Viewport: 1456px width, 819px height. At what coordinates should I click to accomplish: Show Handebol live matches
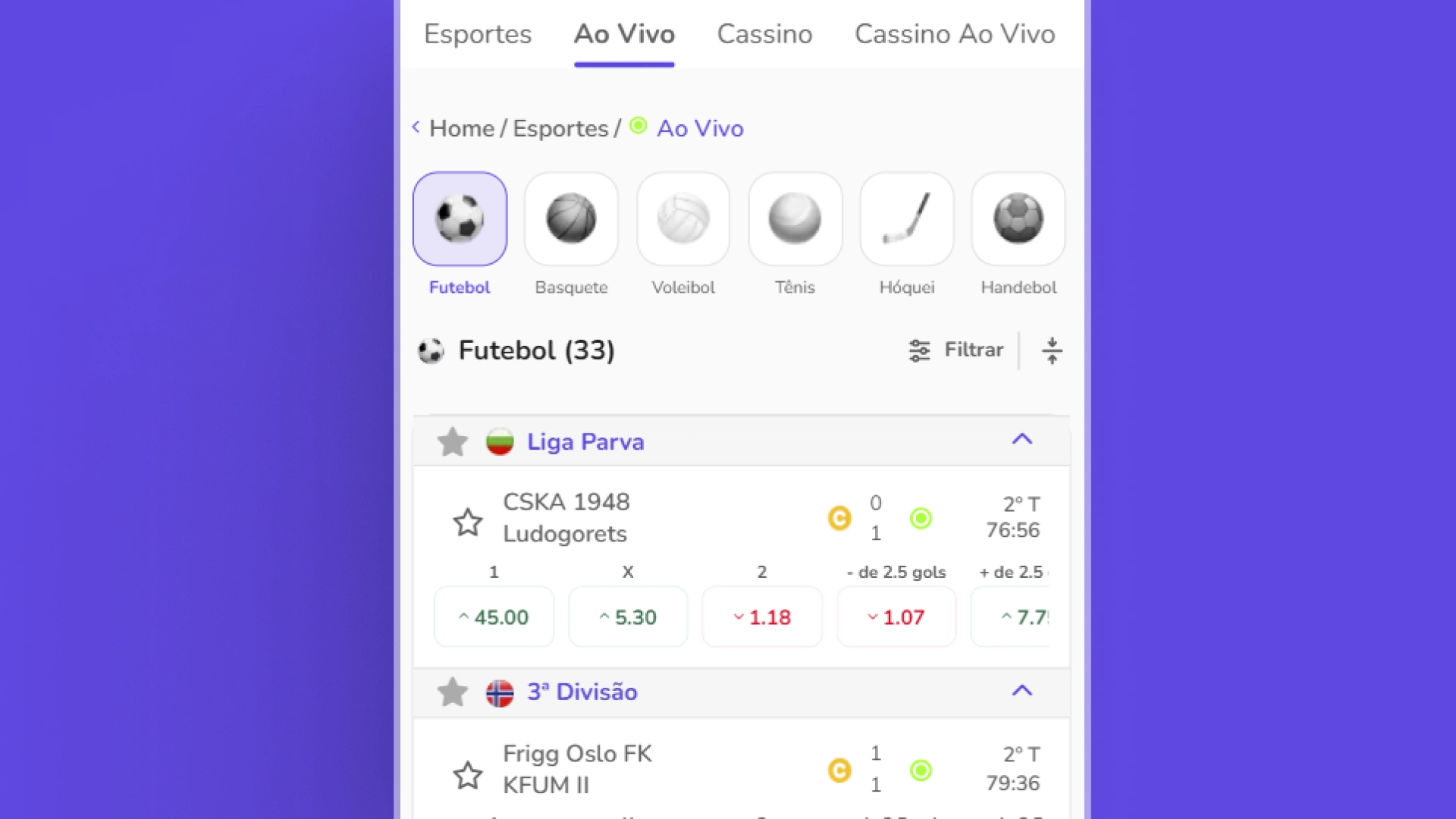point(1018,219)
